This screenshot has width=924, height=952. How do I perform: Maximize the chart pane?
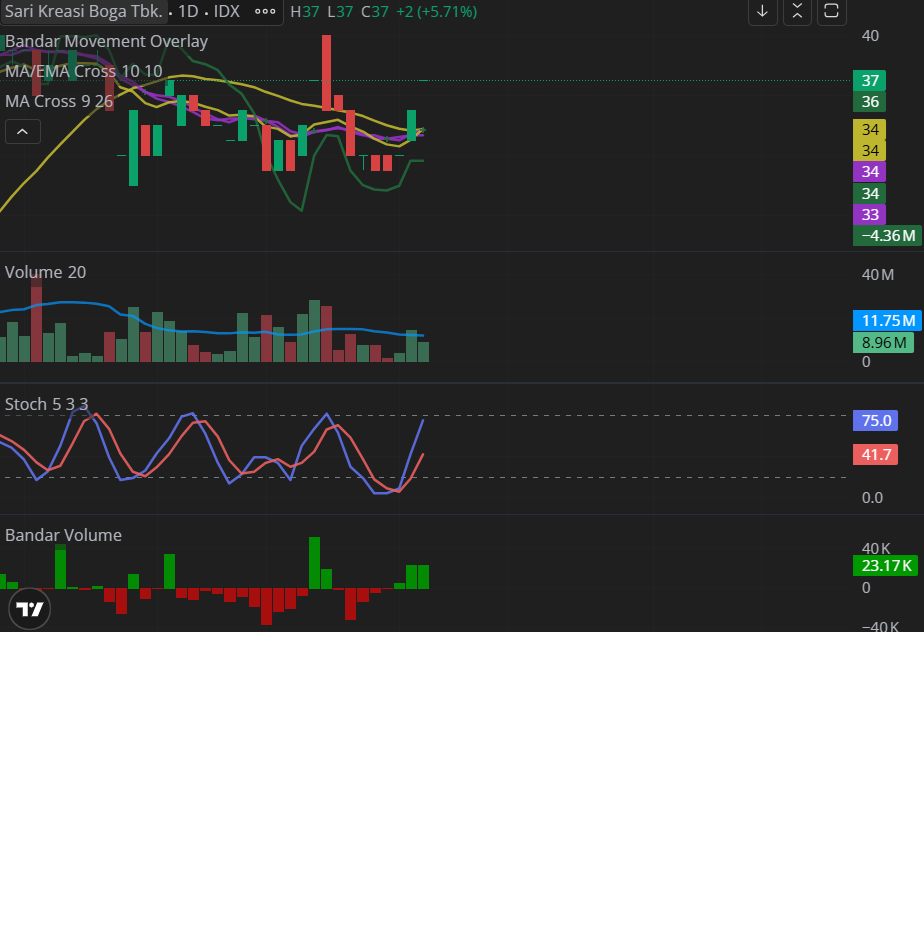(x=832, y=12)
